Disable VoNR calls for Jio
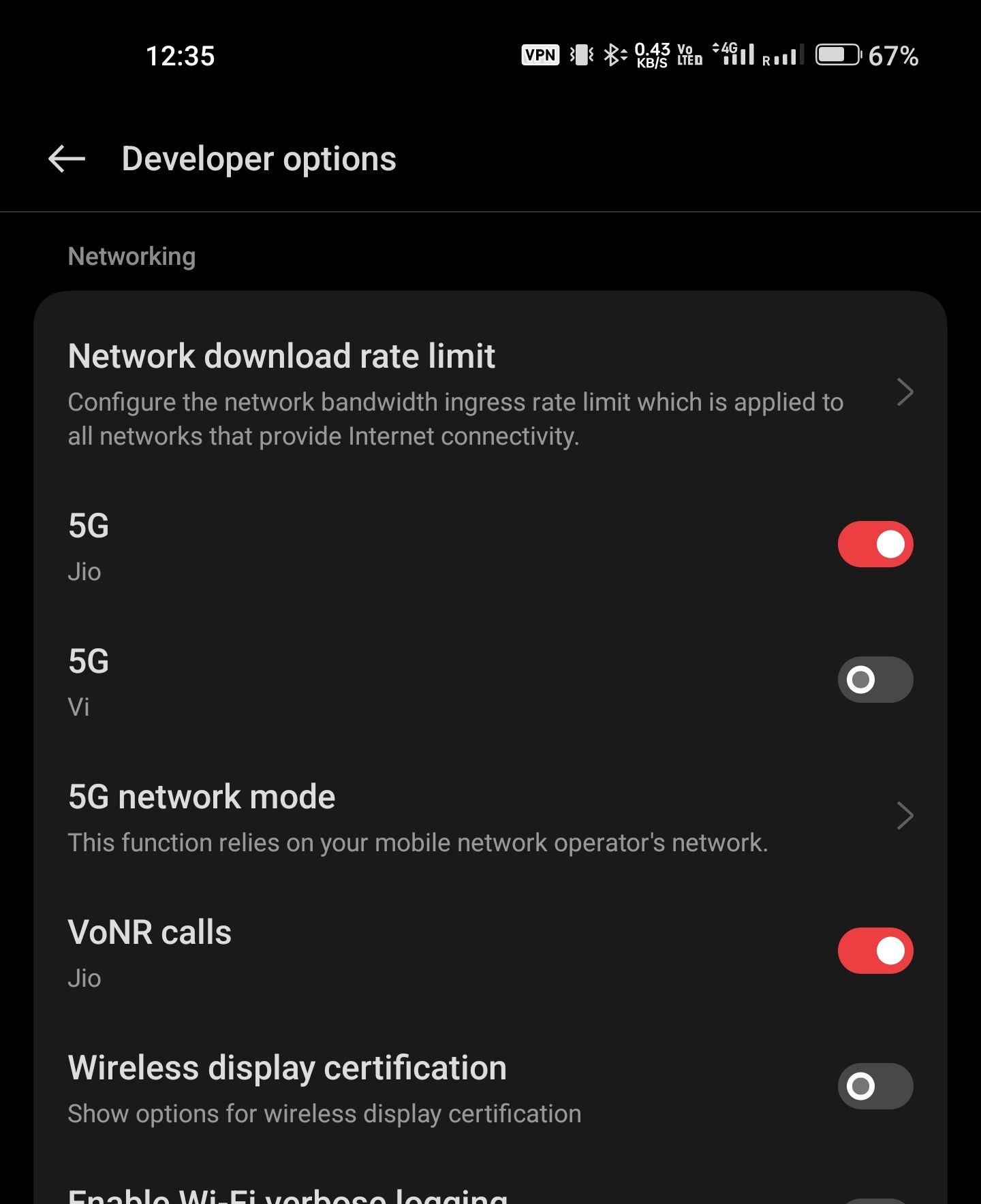Screen dimensions: 981x1204 click(x=875, y=951)
